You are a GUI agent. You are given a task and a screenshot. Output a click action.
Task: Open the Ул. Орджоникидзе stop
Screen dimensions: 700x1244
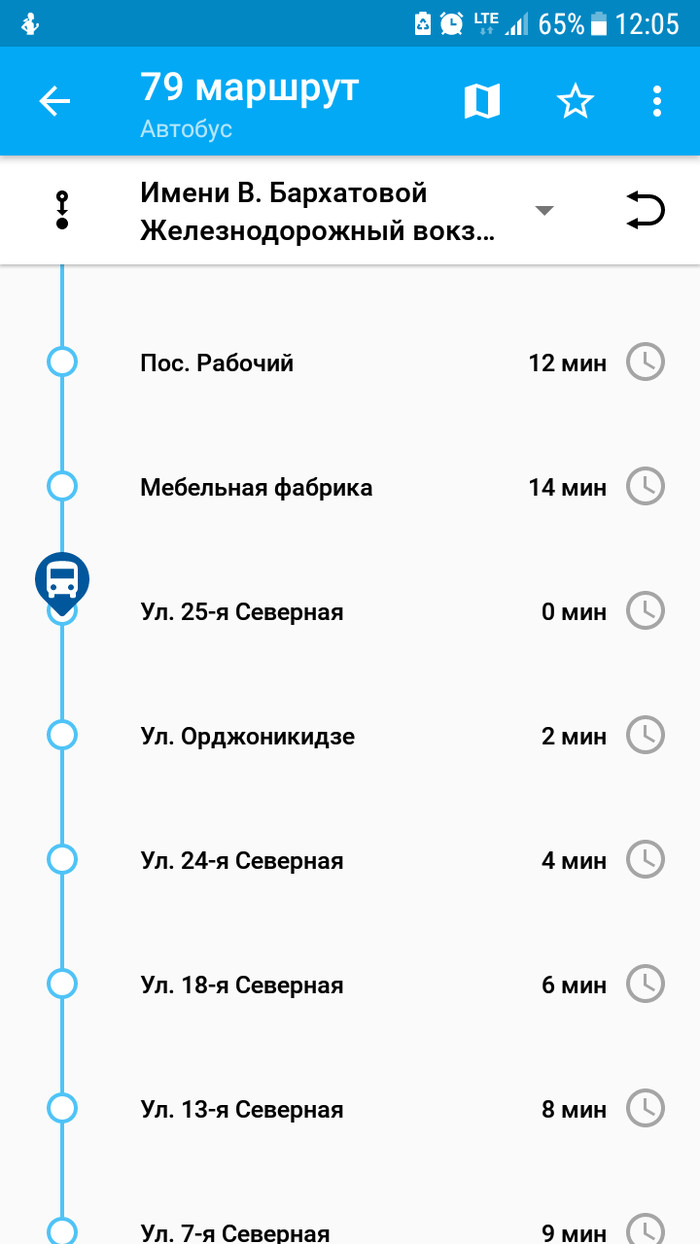(248, 737)
